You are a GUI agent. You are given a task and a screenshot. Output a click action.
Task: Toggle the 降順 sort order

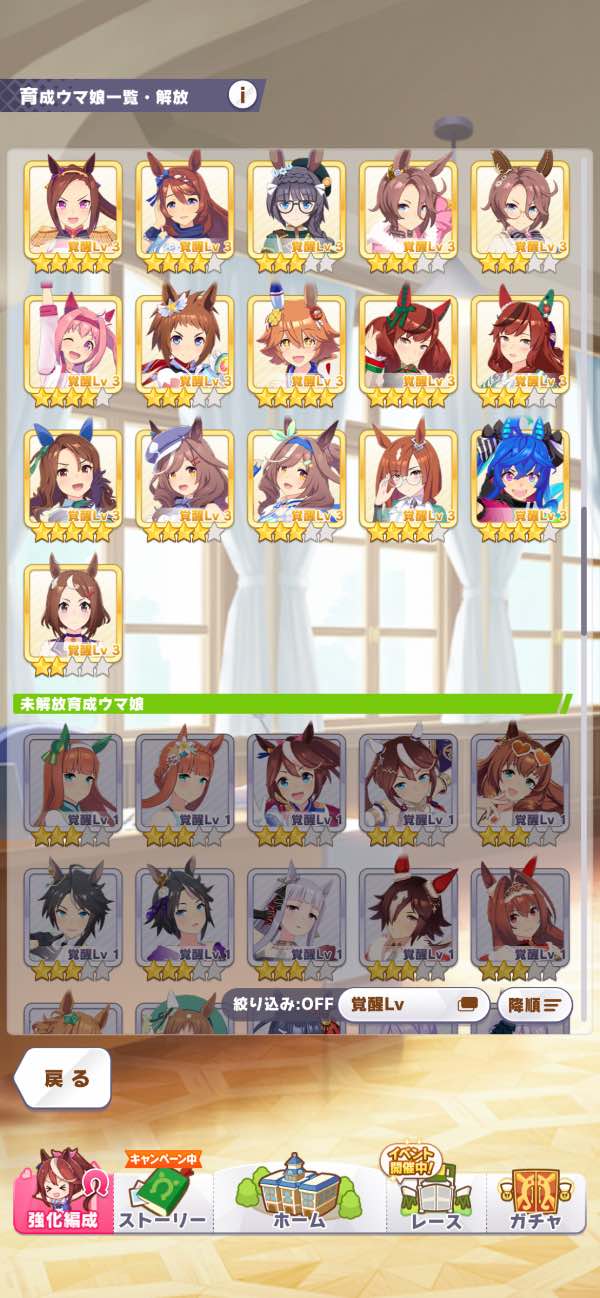pyautogui.click(x=534, y=1004)
